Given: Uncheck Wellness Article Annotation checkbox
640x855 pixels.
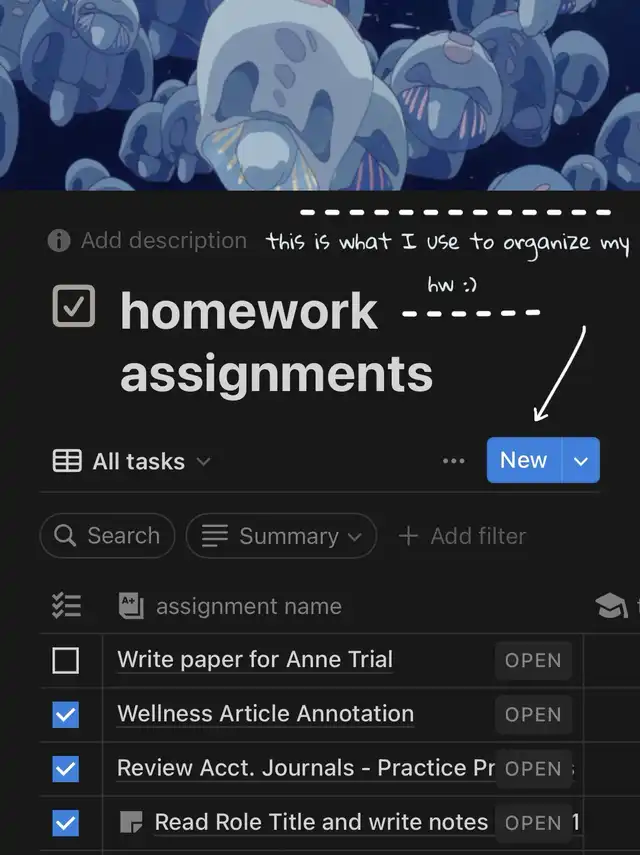Looking at the screenshot, I should tap(66, 715).
